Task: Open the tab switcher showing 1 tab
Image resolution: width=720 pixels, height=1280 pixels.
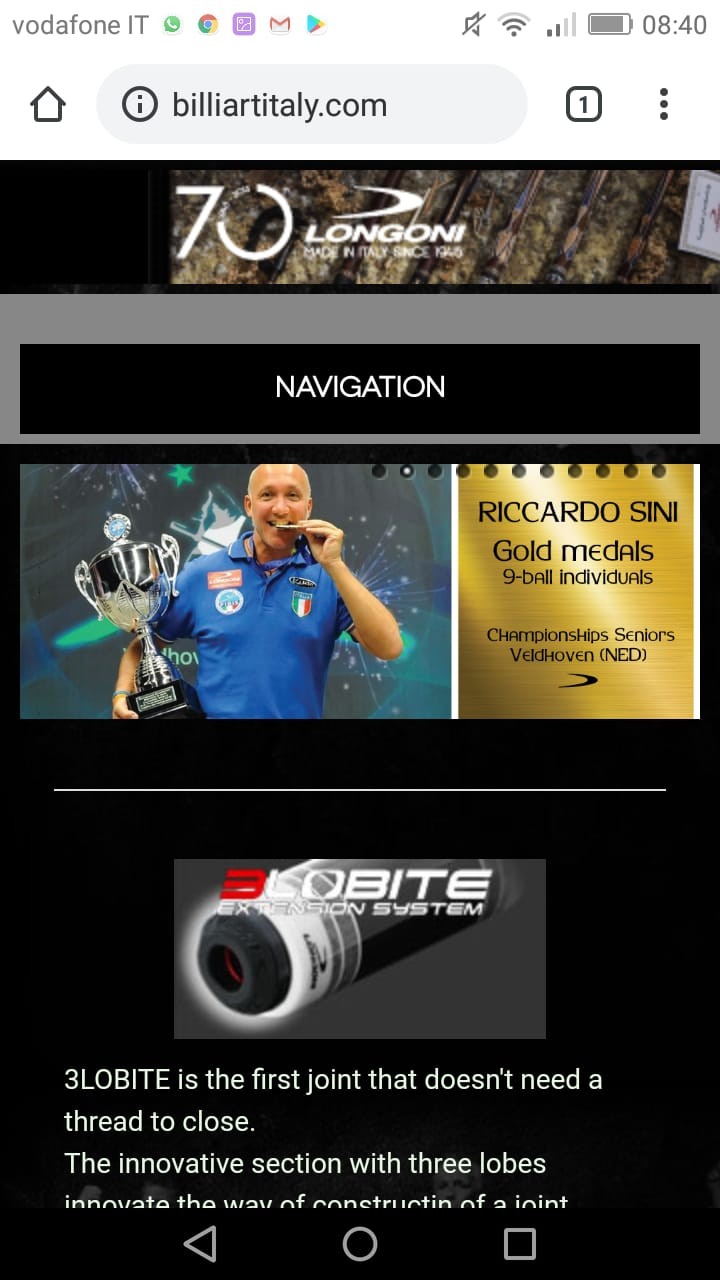Action: point(584,105)
